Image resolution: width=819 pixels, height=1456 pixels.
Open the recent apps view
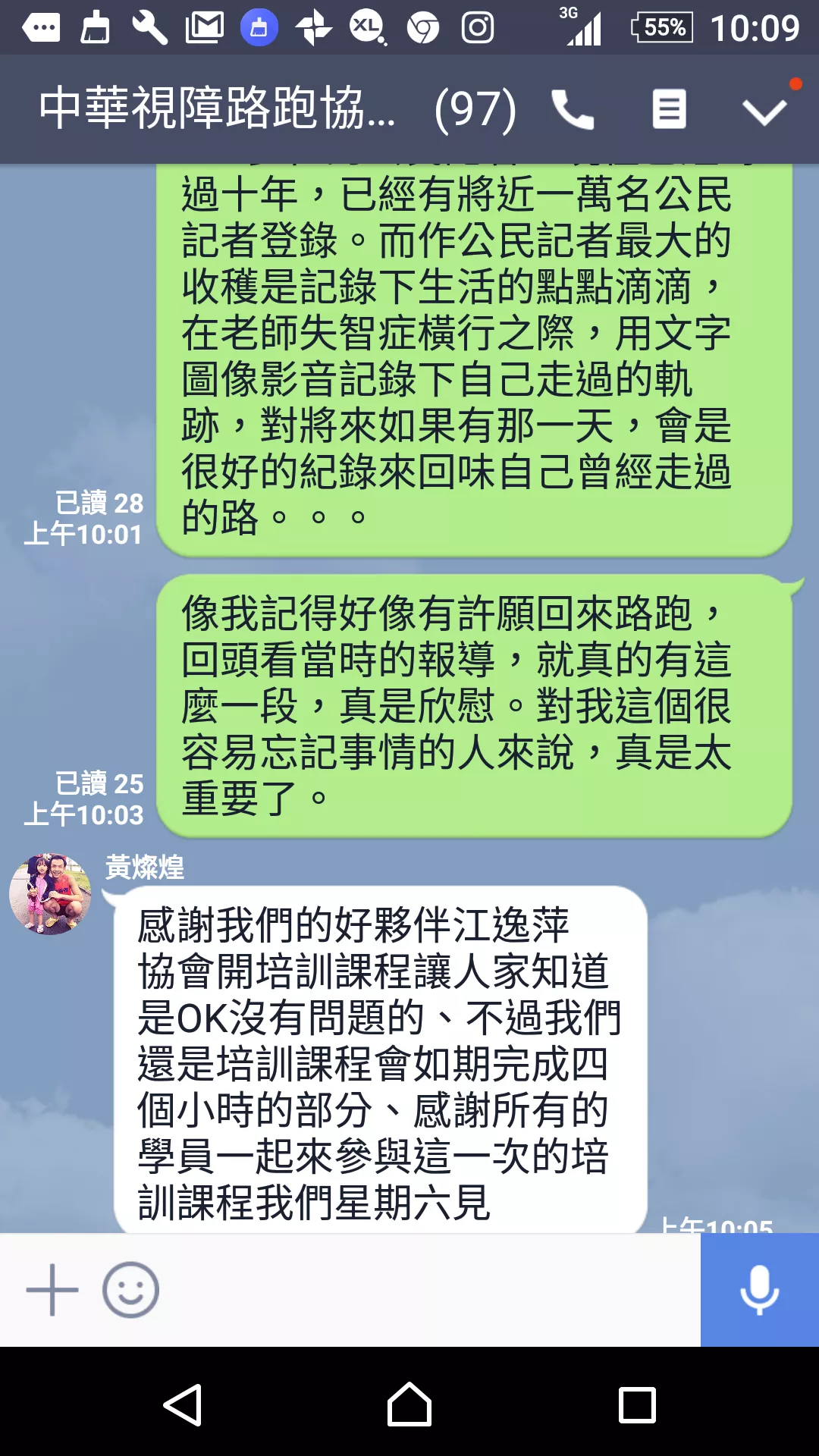[x=637, y=1405]
